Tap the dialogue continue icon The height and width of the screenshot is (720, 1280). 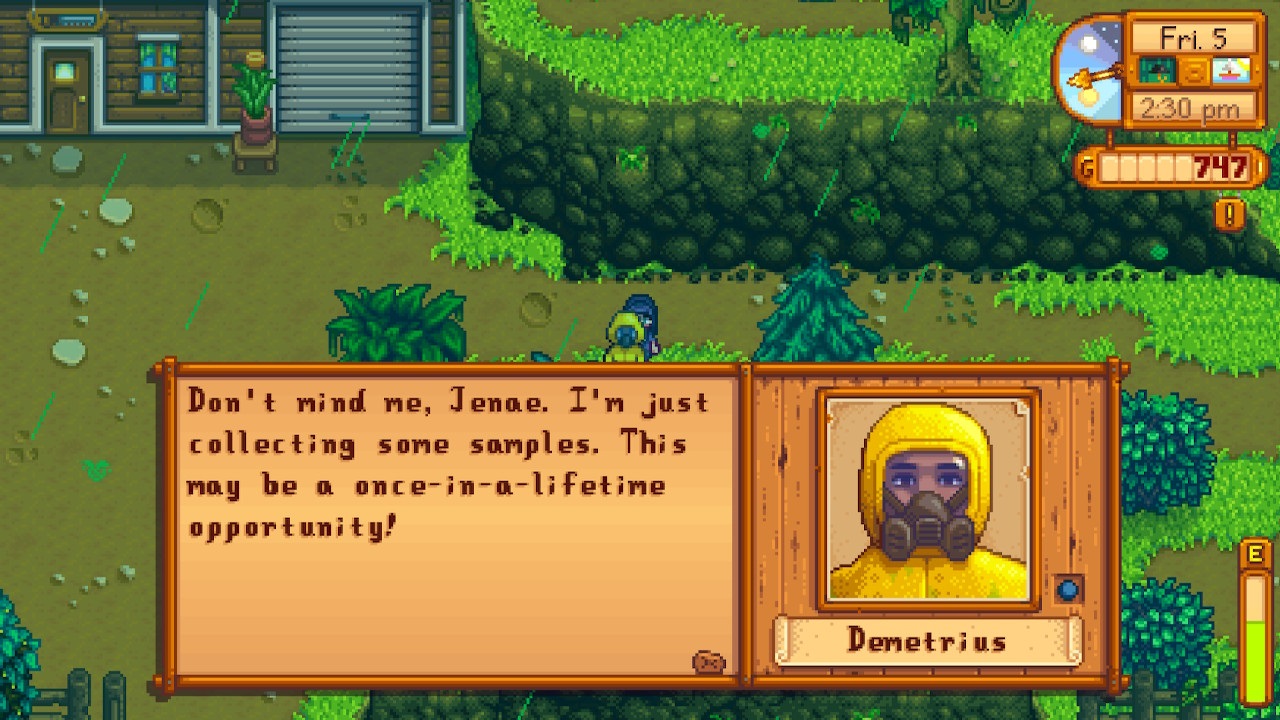[x=708, y=661]
